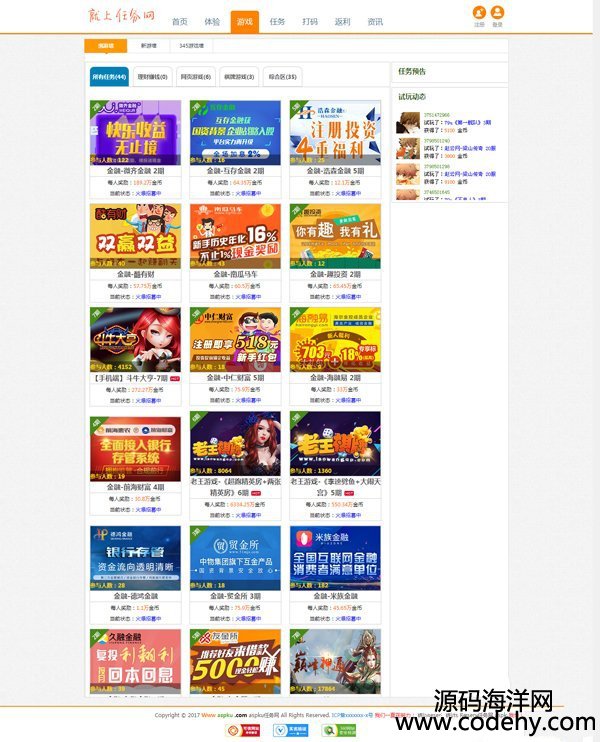Image resolution: width=600 pixels, height=742 pixels.
Task: Open the 首页 navigation tab
Action: pos(179,21)
